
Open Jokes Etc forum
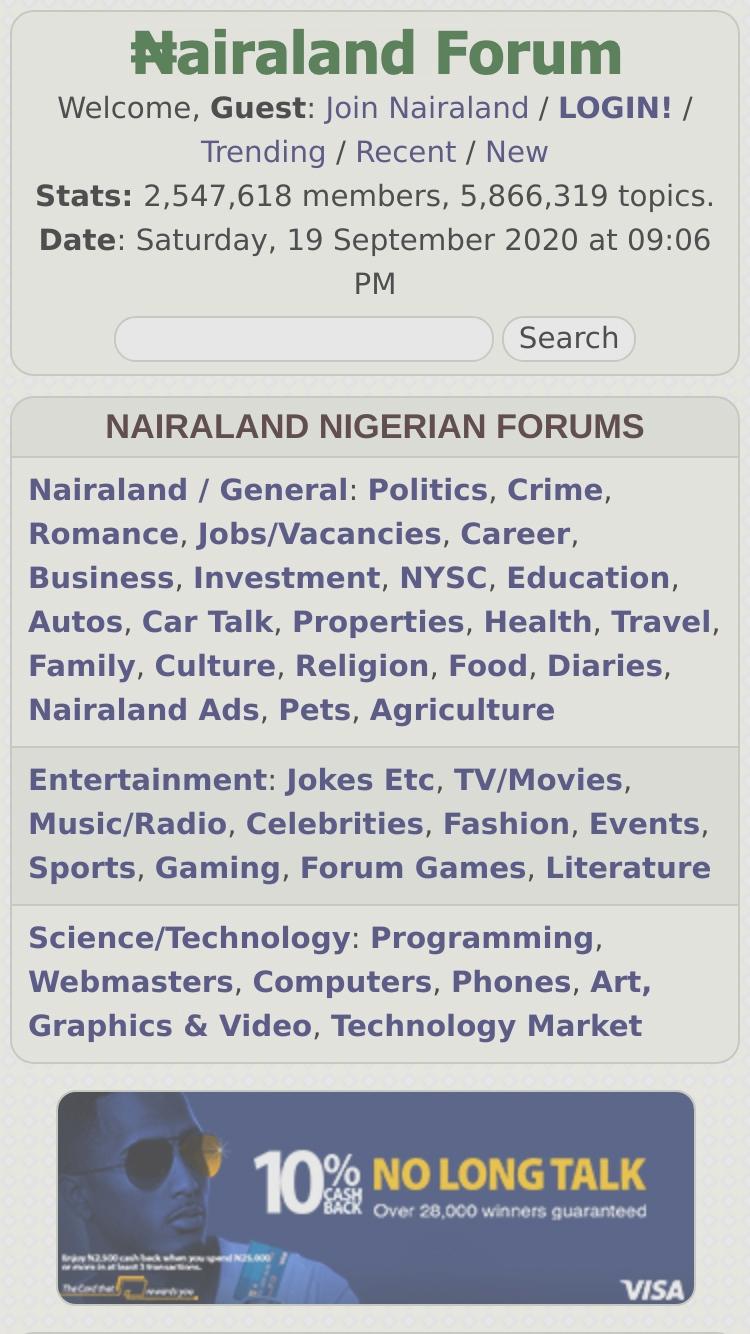(x=361, y=780)
